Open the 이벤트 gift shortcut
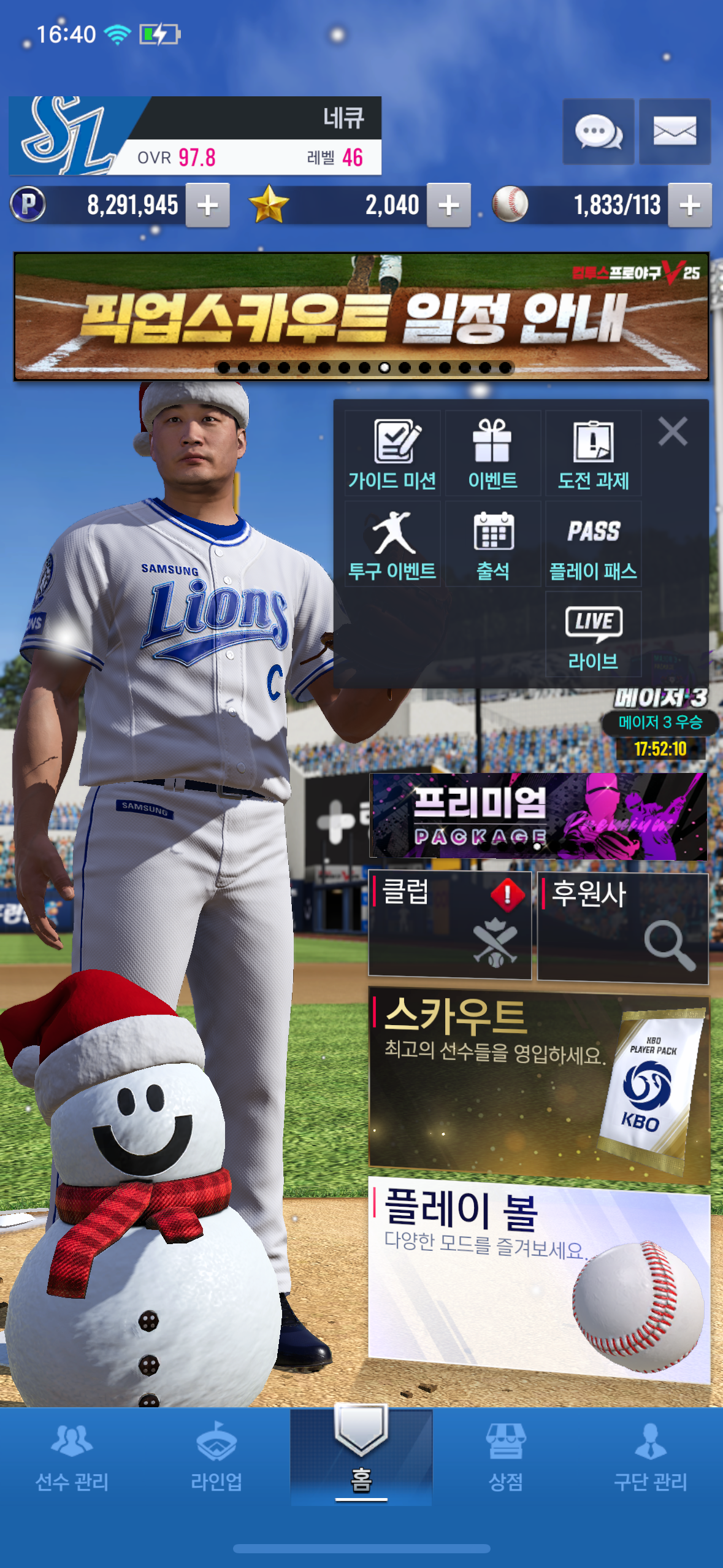The width and height of the screenshot is (723, 1568). 492,454
